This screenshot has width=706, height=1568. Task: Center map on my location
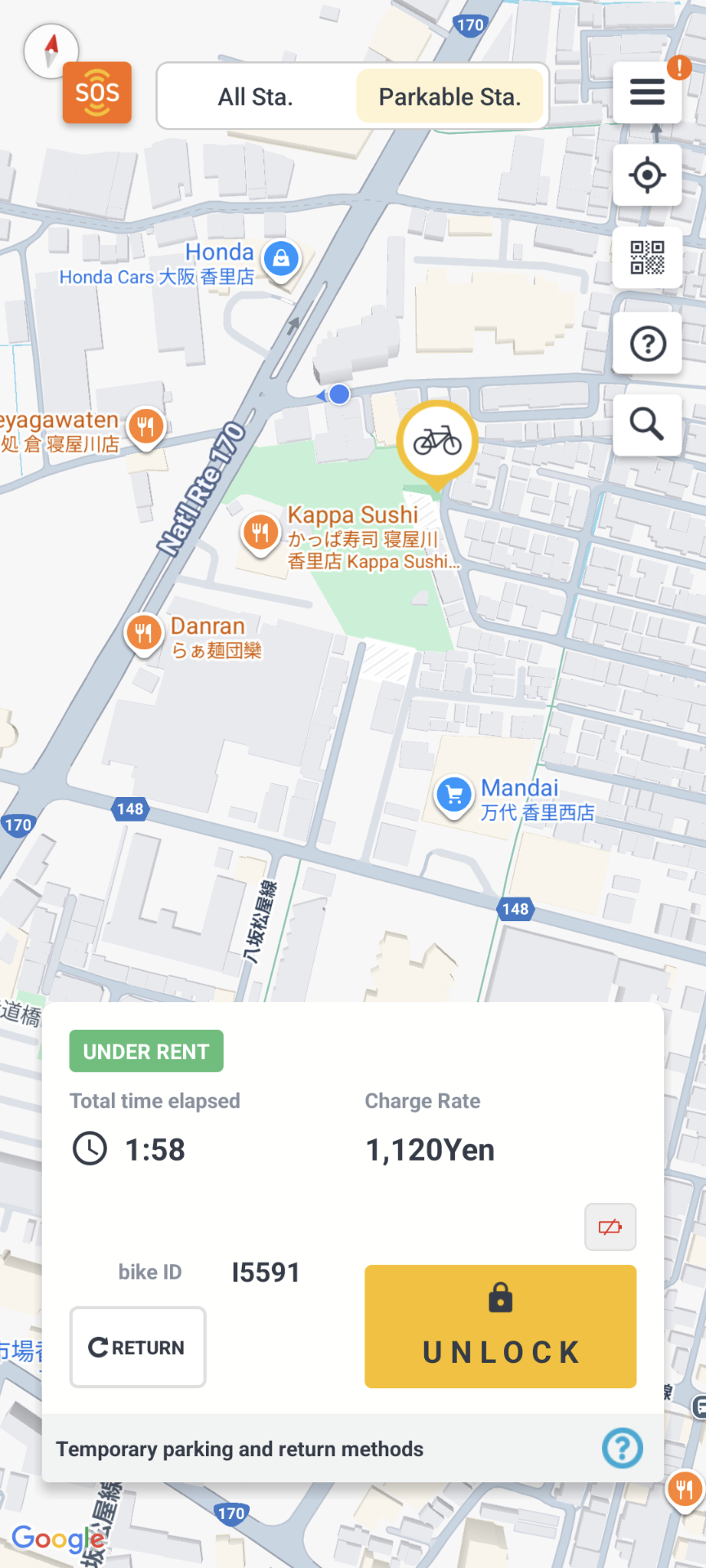[647, 175]
